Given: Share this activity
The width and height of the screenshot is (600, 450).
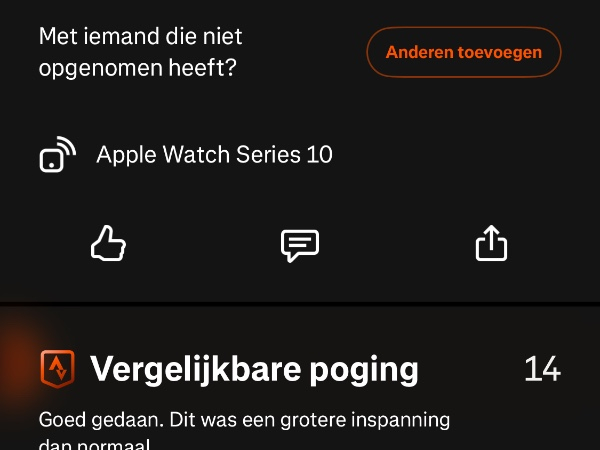Looking at the screenshot, I should (x=491, y=243).
